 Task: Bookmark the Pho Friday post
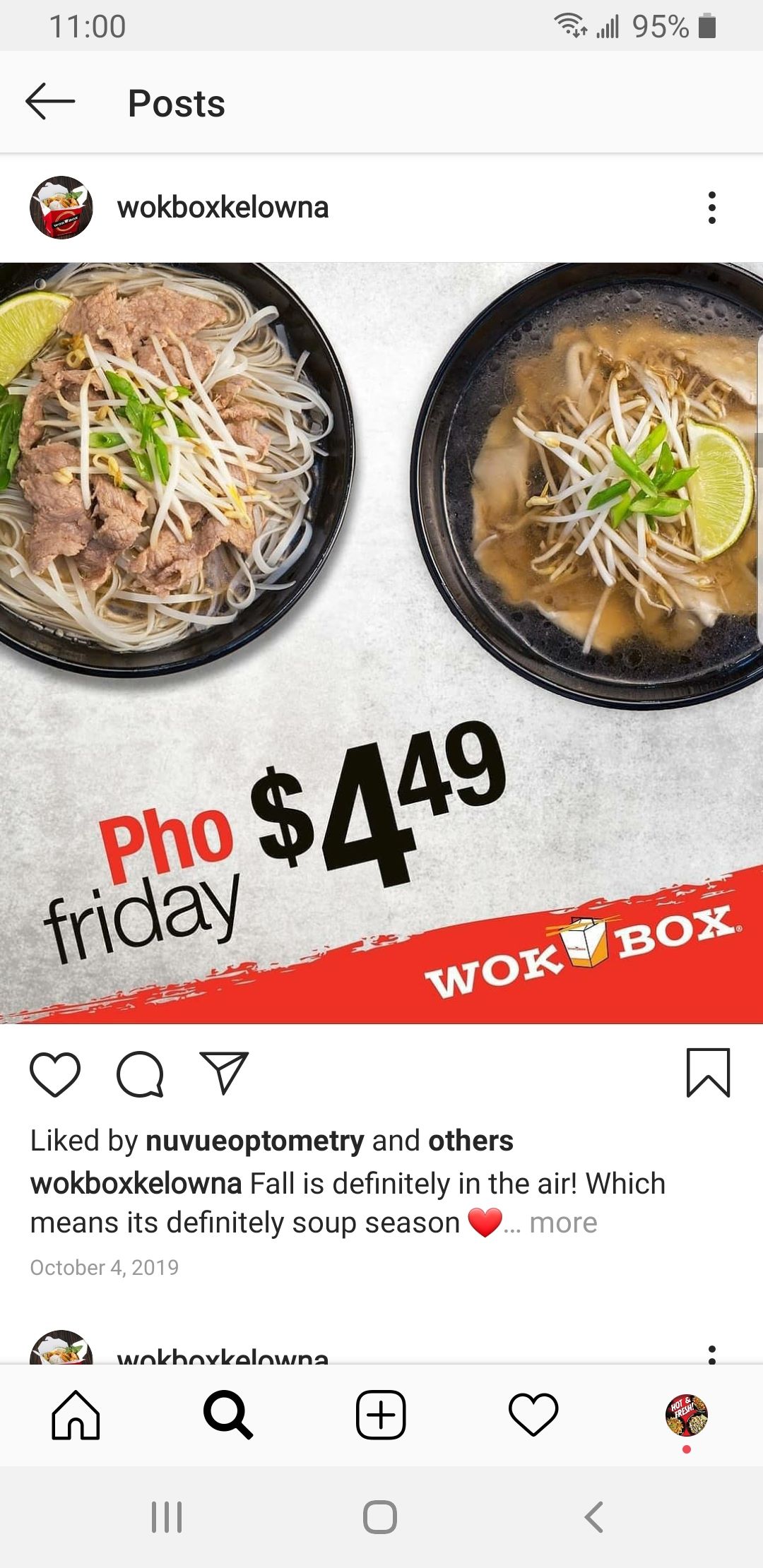(708, 1073)
